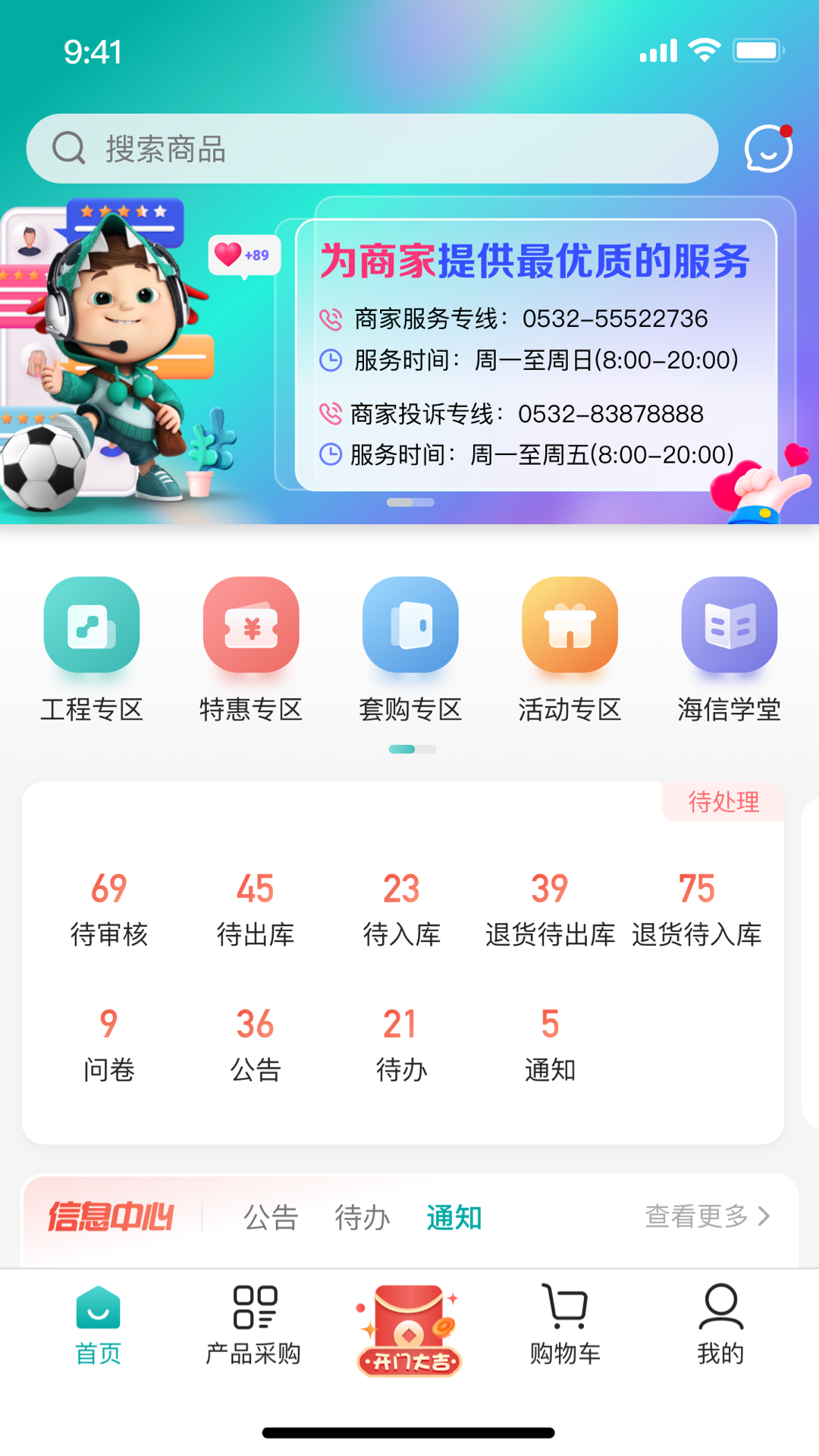Open 特惠专区
This screenshot has width=819, height=1456.
251,649
